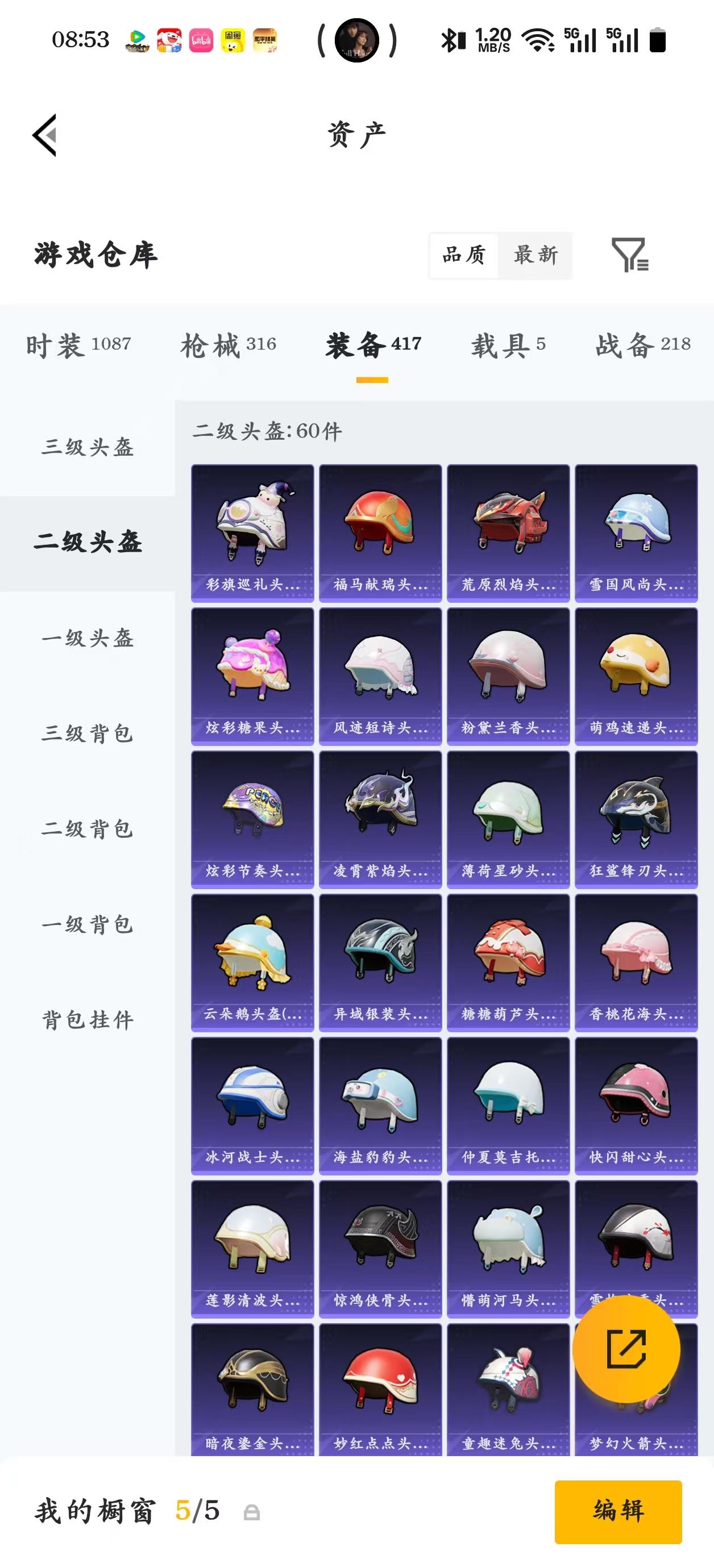This screenshot has height=1568, width=714.
Task: Tap the 编辑 button at bottom right
Action: 618,1511
